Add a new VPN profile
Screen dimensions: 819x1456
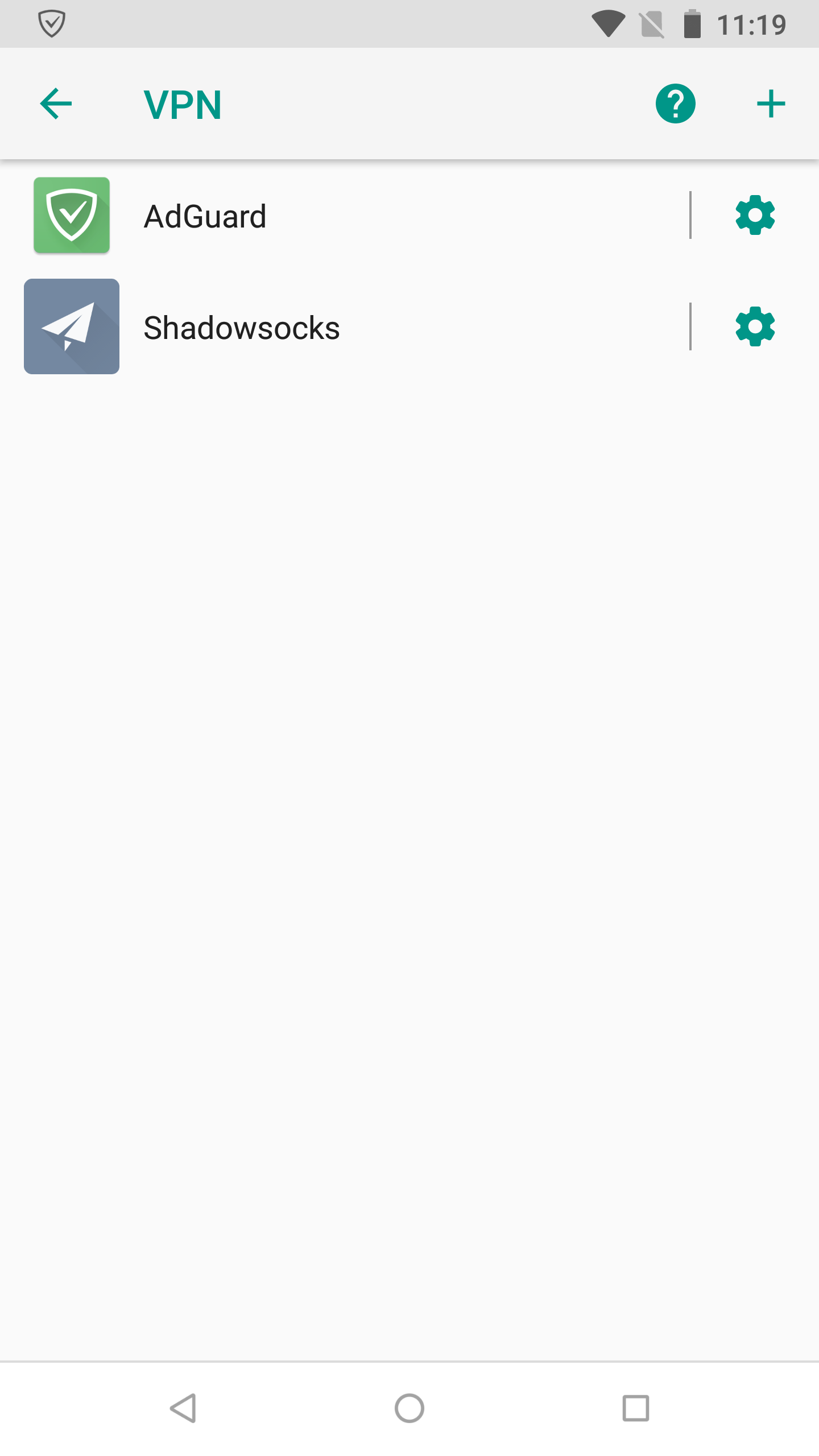[x=771, y=104]
